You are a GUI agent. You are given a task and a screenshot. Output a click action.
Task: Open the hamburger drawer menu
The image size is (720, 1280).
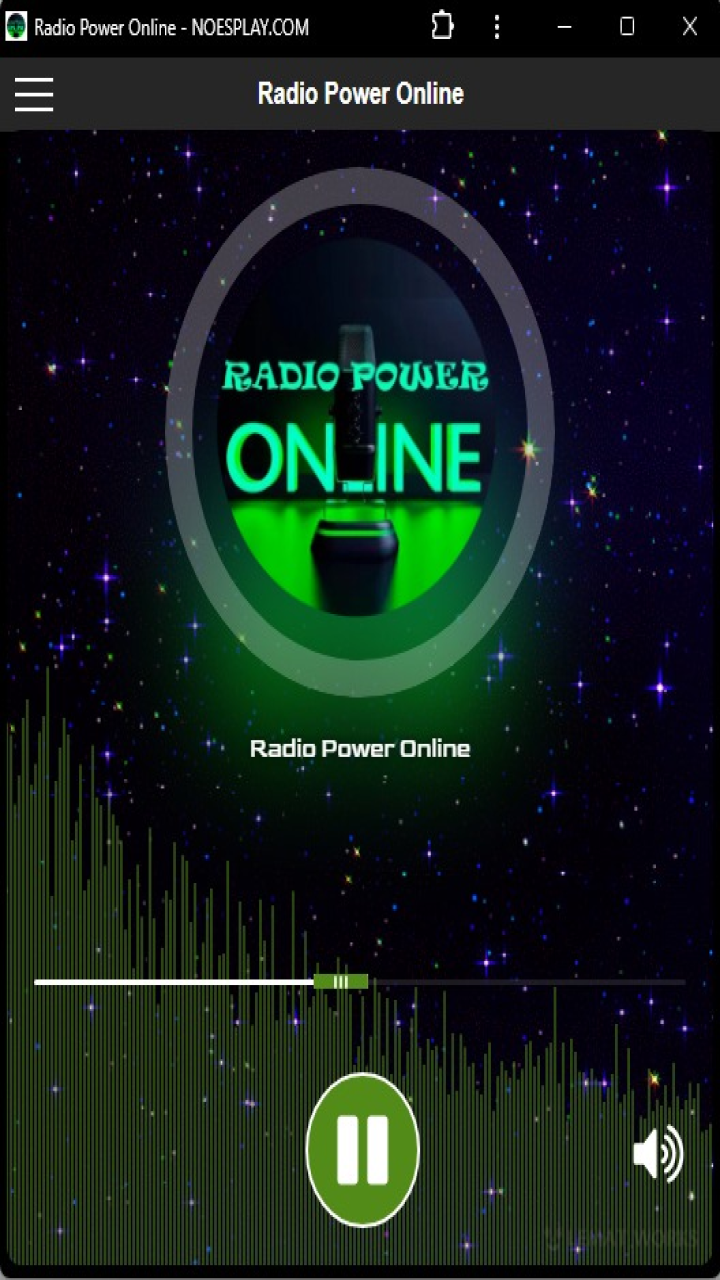33,94
